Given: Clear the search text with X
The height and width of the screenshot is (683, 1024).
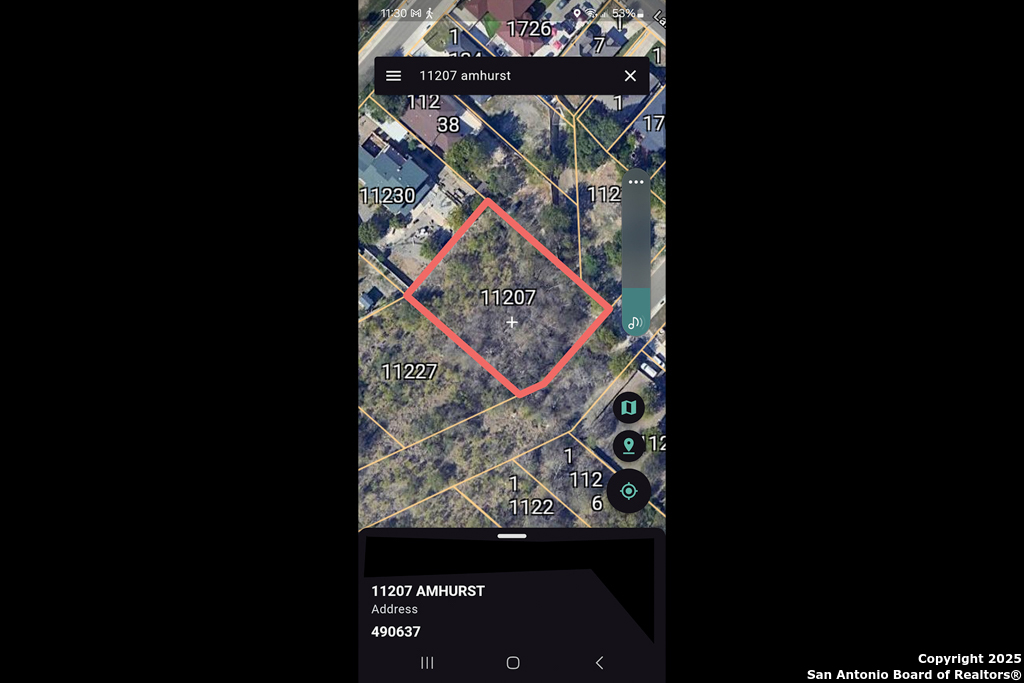Looking at the screenshot, I should coord(630,76).
